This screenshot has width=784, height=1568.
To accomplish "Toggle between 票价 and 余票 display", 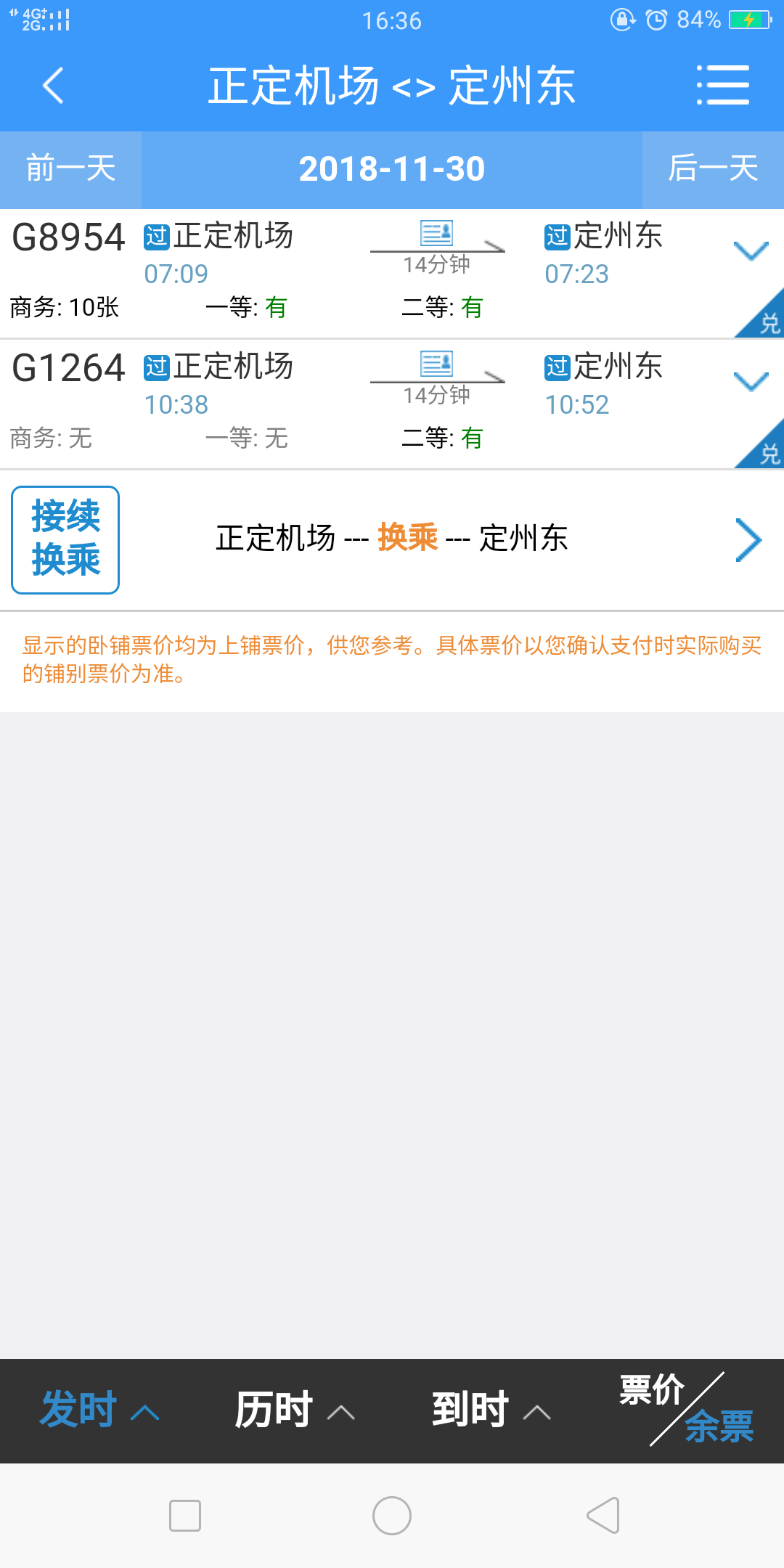I will click(x=686, y=1409).
